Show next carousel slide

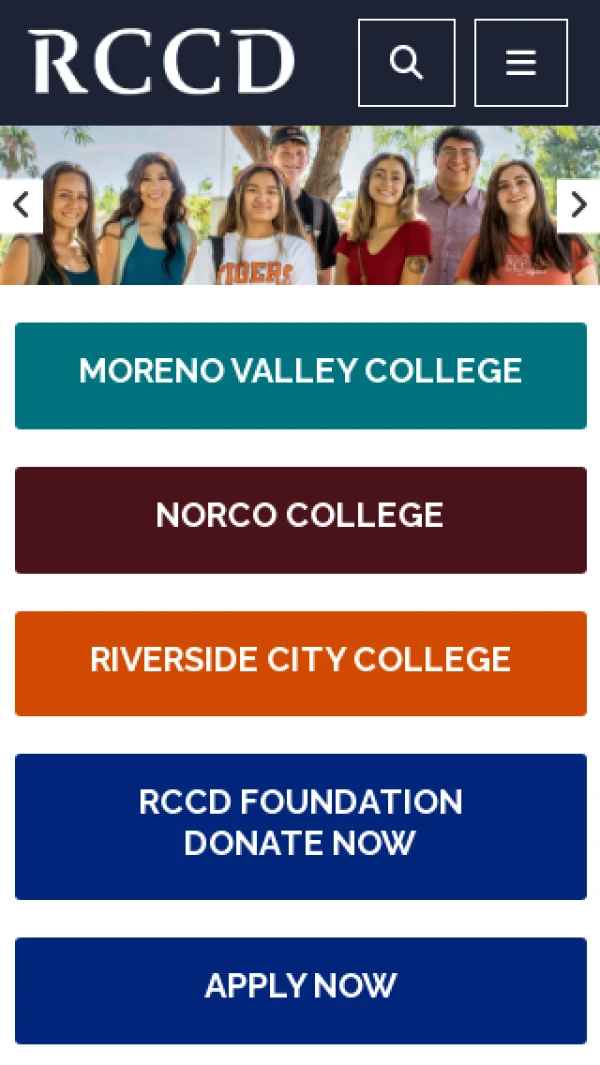click(x=578, y=205)
